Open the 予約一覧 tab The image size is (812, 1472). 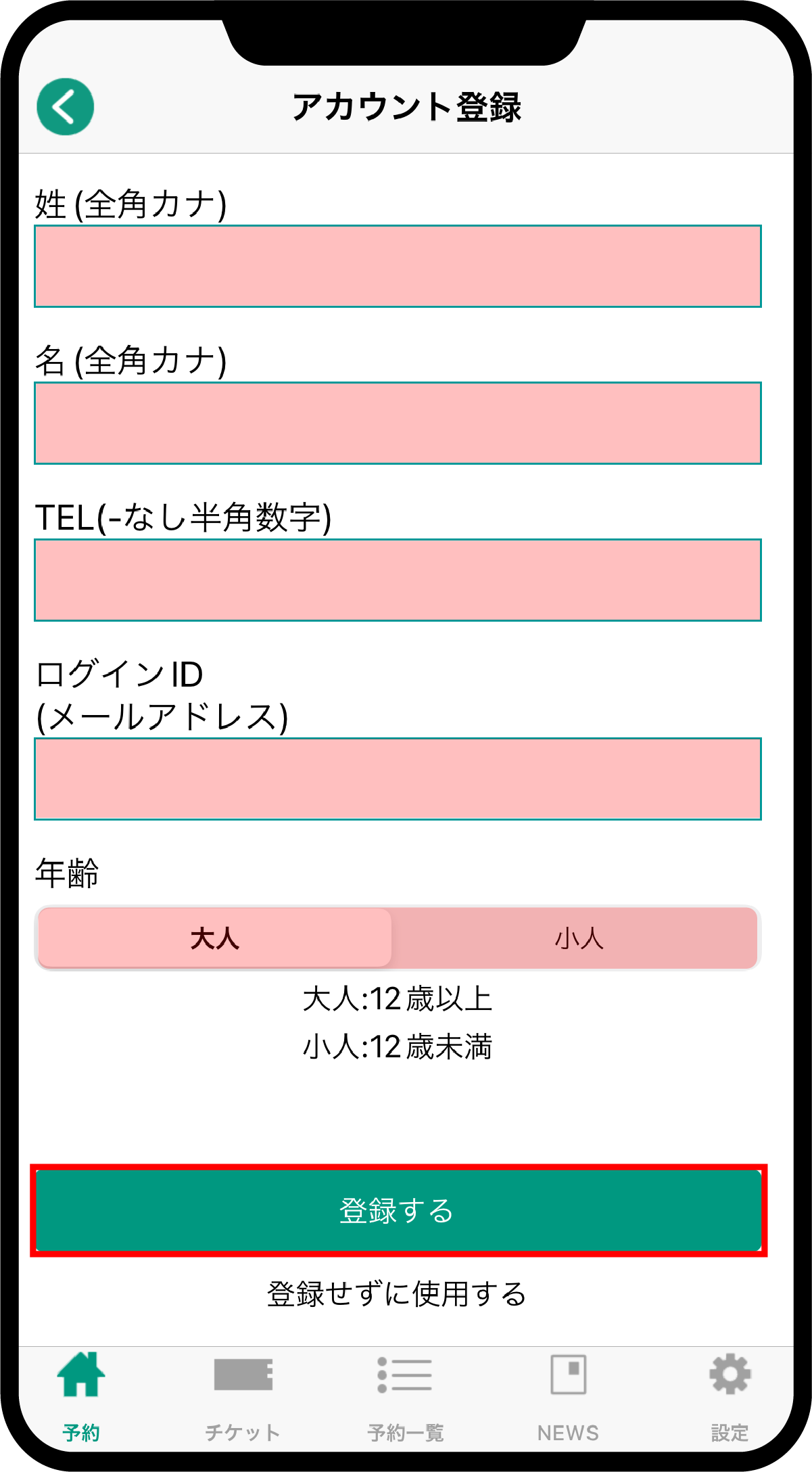tap(405, 1395)
